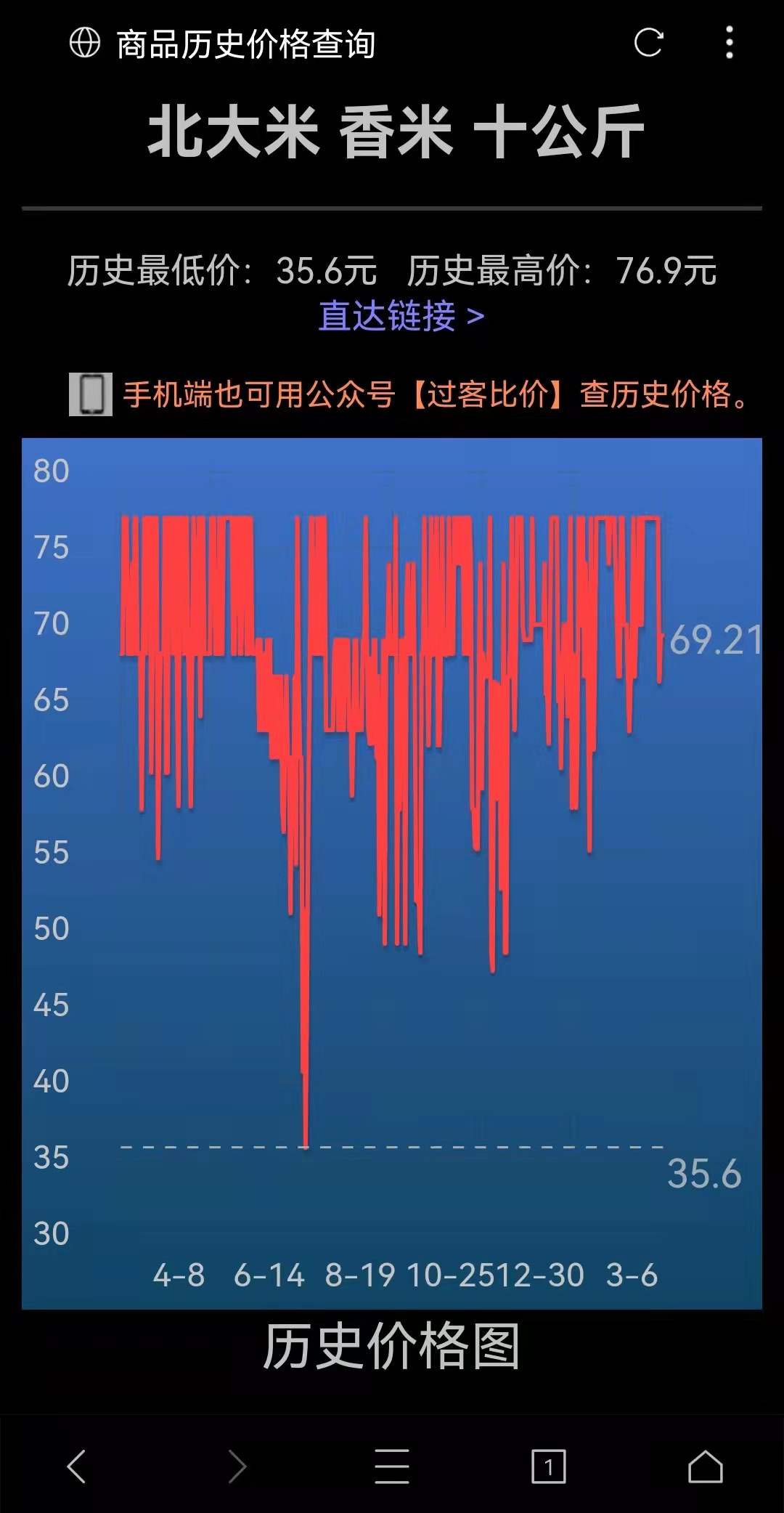This screenshot has width=784, height=1513.
Task: Open the tab switcher showing 1
Action: (549, 1466)
